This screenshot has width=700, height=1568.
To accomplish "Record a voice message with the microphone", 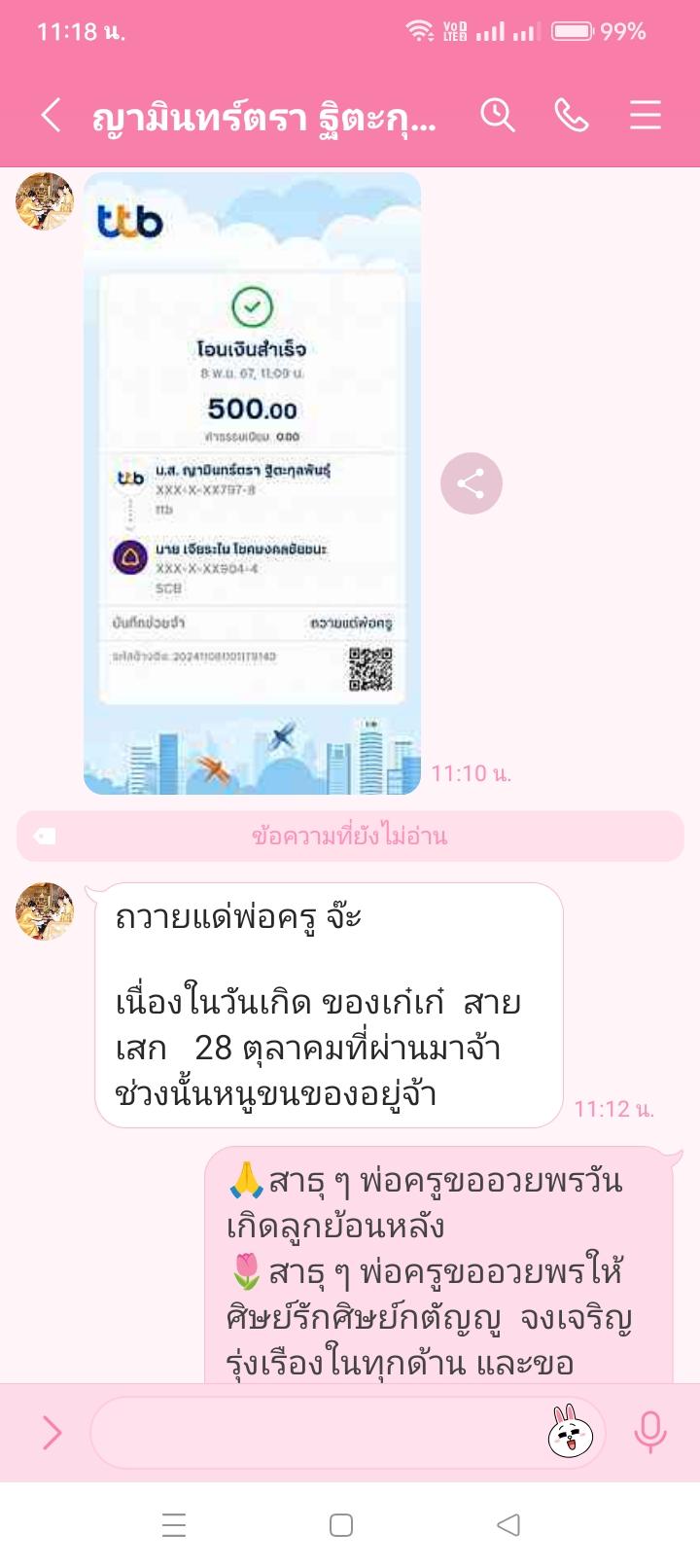I will [x=649, y=1432].
